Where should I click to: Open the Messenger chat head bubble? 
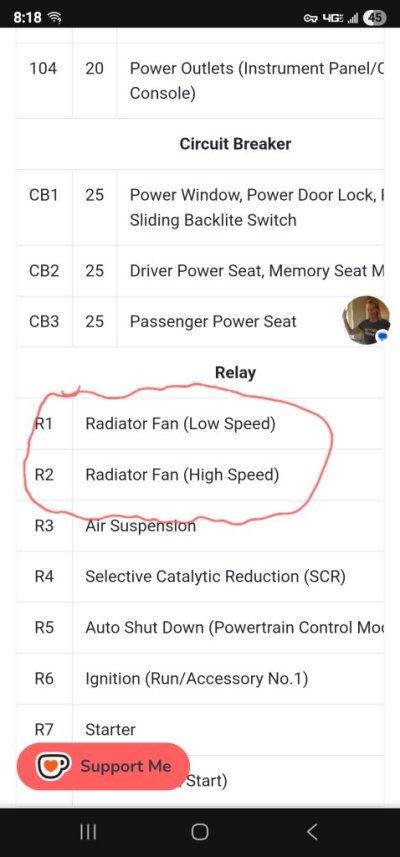pyautogui.click(x=366, y=320)
